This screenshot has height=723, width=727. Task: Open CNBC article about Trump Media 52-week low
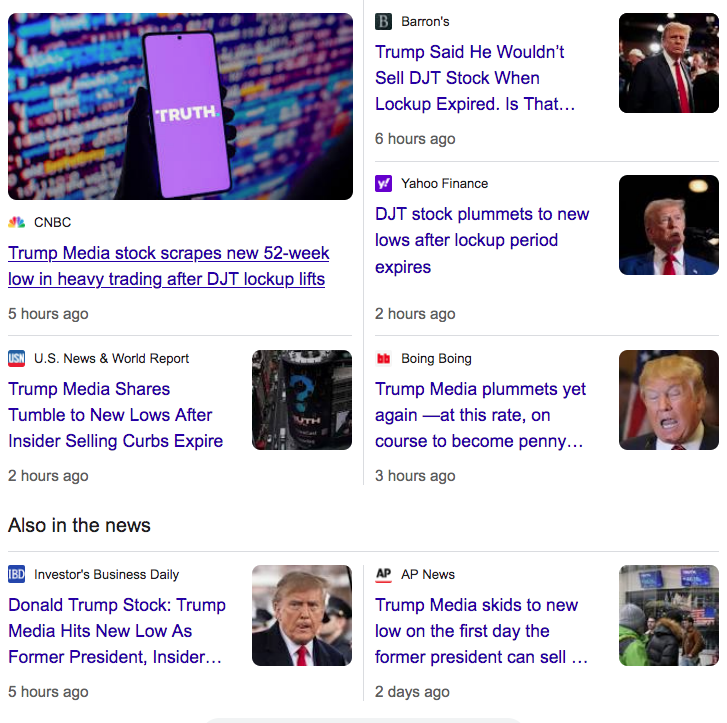pyautogui.click(x=168, y=266)
